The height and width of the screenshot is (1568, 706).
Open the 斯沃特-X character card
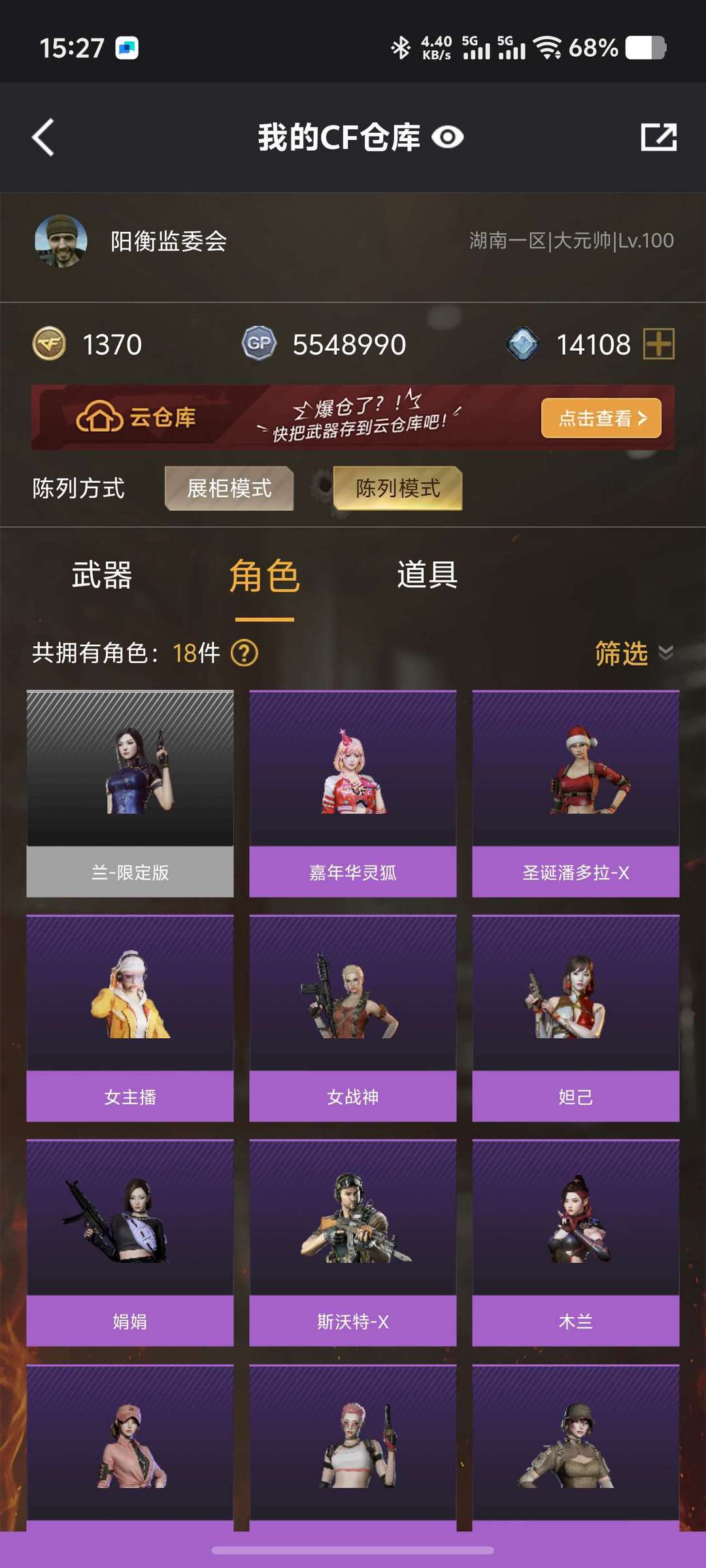pos(353,1243)
